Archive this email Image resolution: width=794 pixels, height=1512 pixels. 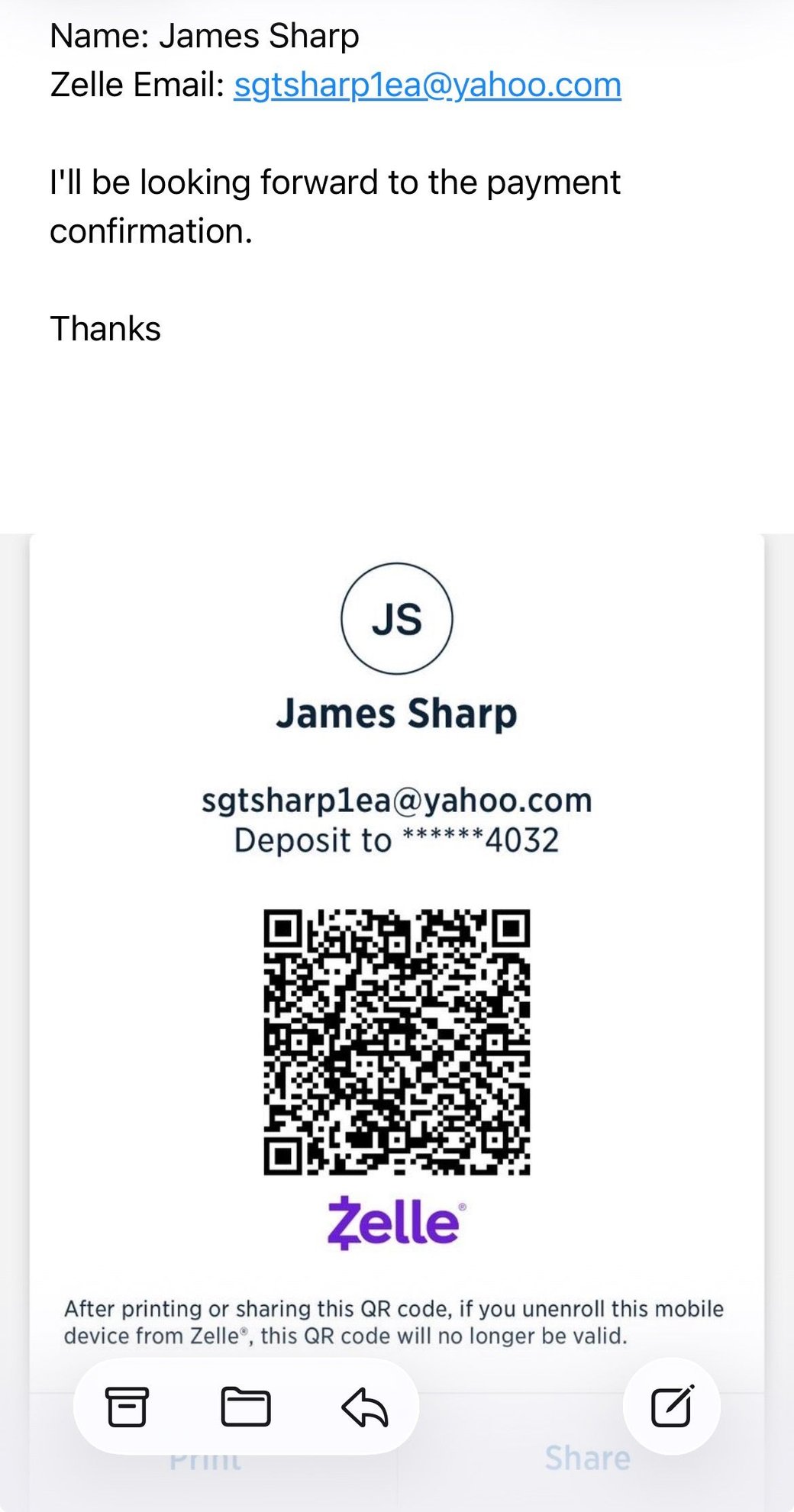click(127, 1407)
